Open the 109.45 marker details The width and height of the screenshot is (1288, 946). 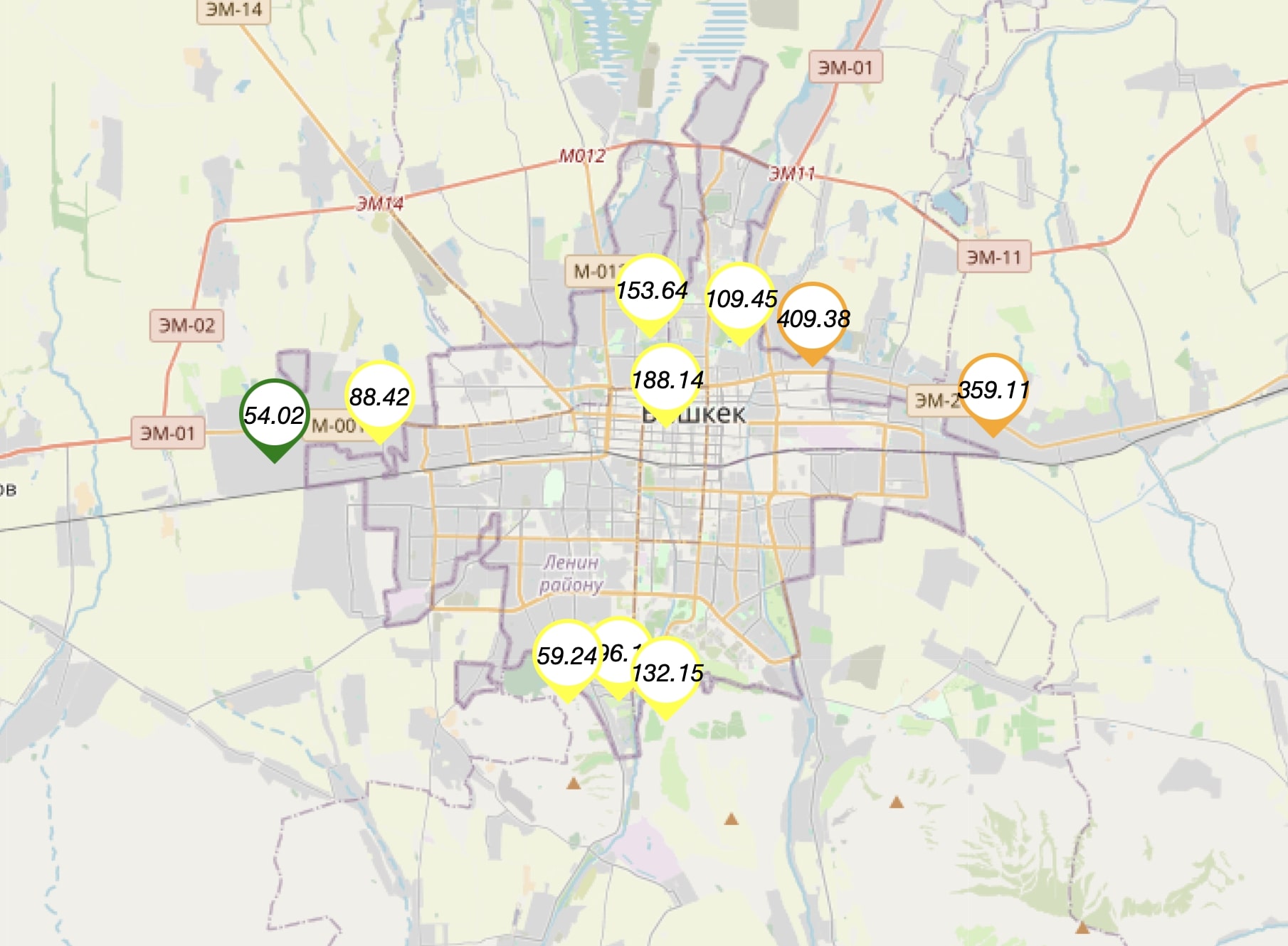click(x=740, y=299)
